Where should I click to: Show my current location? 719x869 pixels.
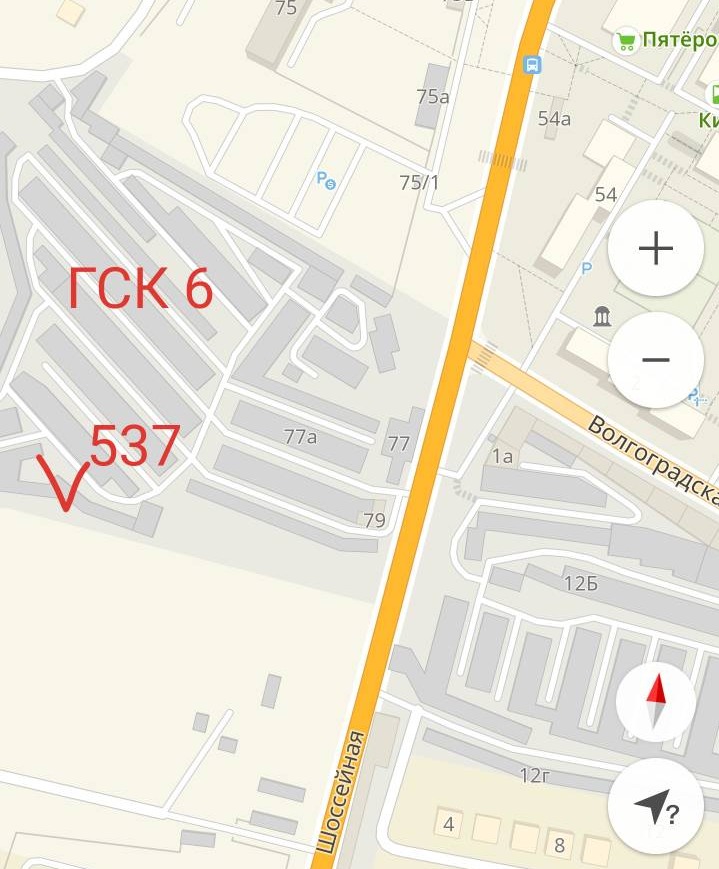click(656, 806)
